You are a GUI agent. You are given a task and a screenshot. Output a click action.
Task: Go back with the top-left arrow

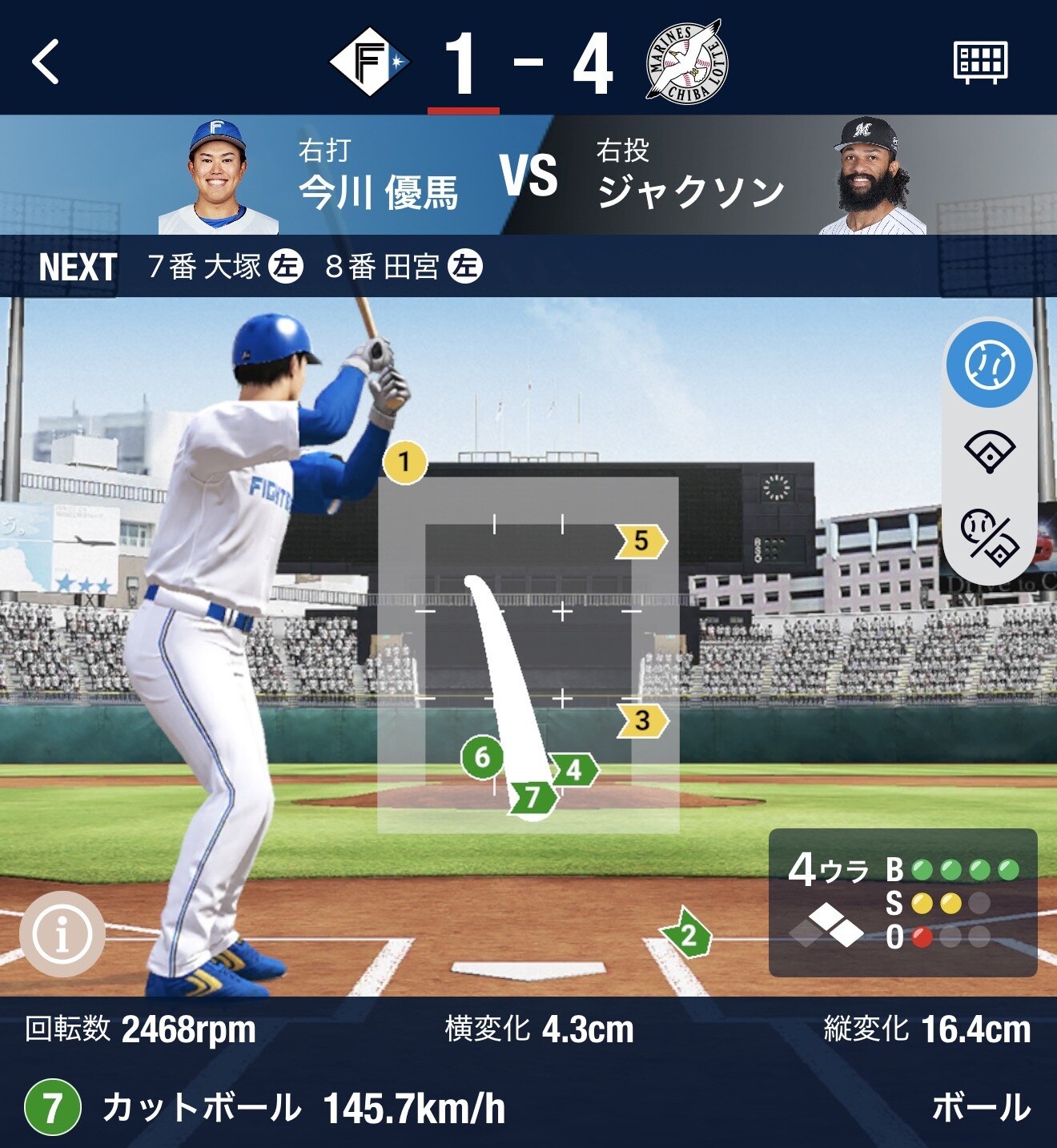[46, 61]
